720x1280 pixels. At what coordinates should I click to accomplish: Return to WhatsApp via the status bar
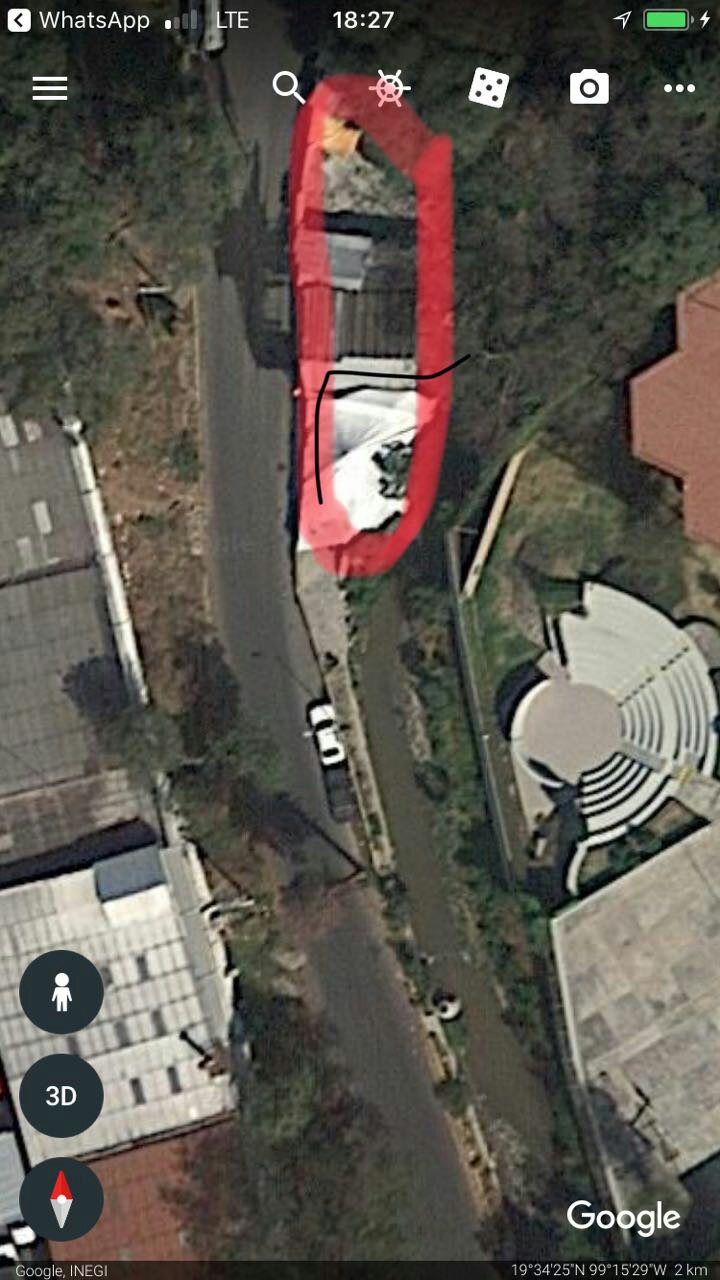(x=78, y=20)
